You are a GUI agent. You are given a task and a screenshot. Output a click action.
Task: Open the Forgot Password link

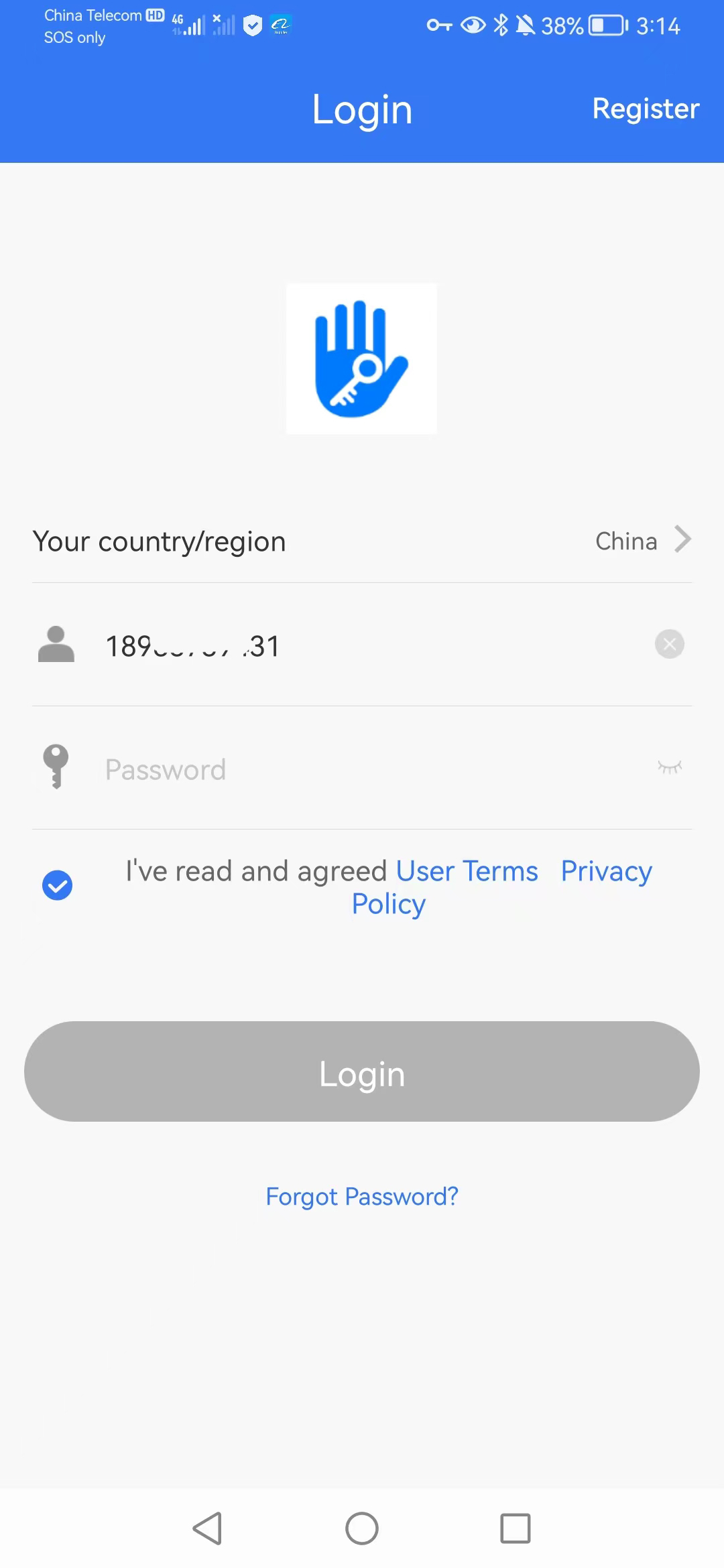click(361, 1196)
